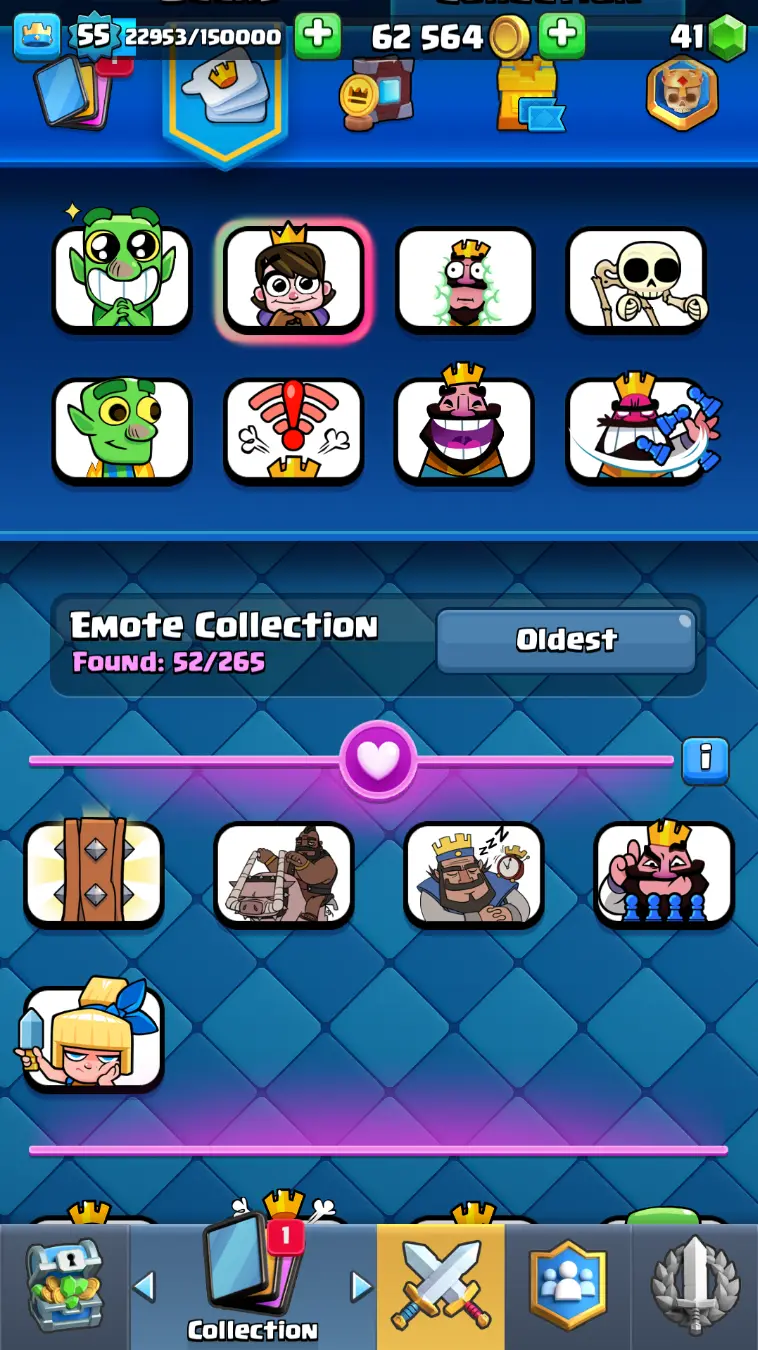This screenshot has width=758, height=1350.
Task: Open the tournaments laurel tab
Action: click(695, 1285)
